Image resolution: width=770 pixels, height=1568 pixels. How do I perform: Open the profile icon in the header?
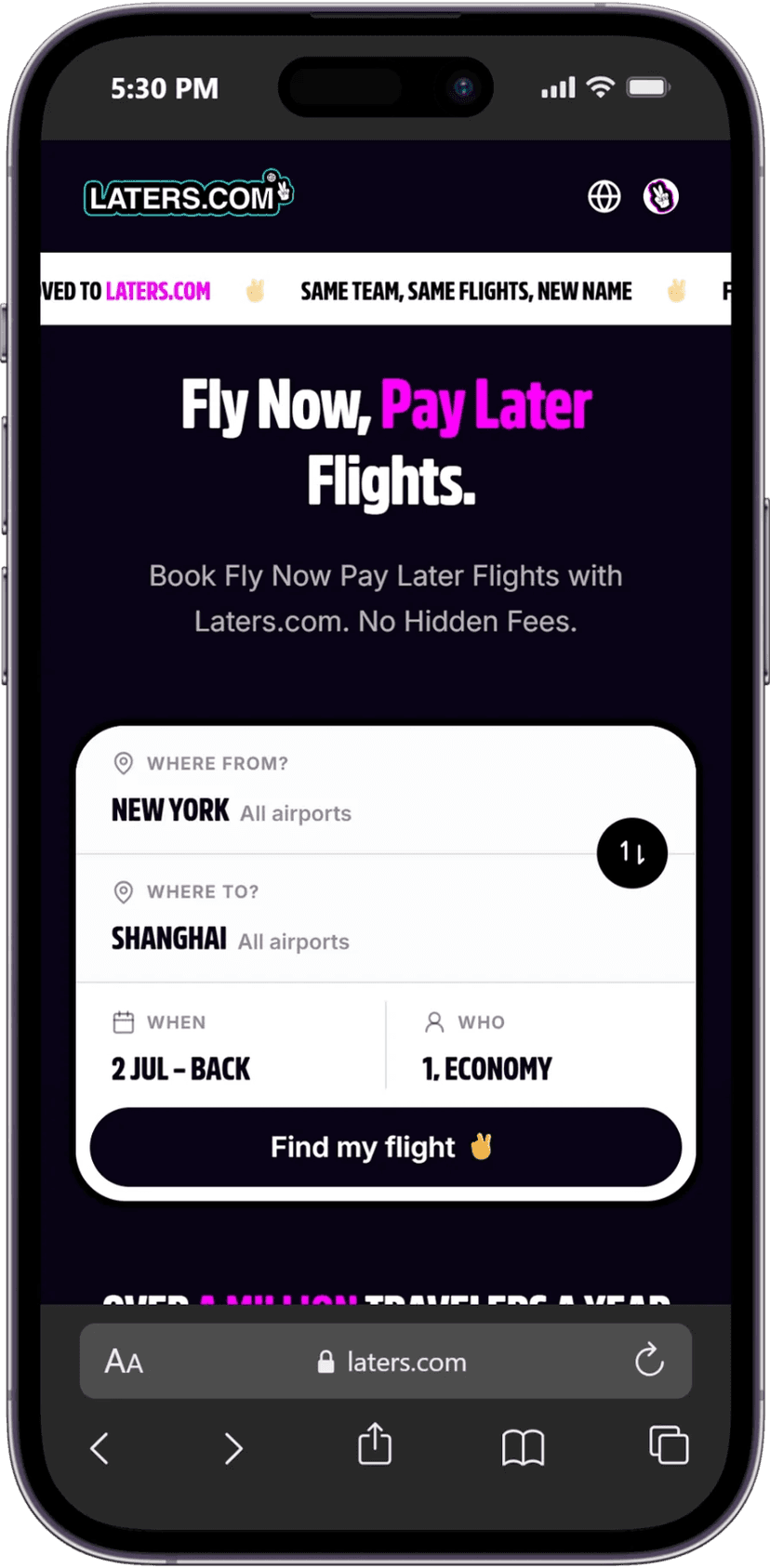click(x=661, y=196)
